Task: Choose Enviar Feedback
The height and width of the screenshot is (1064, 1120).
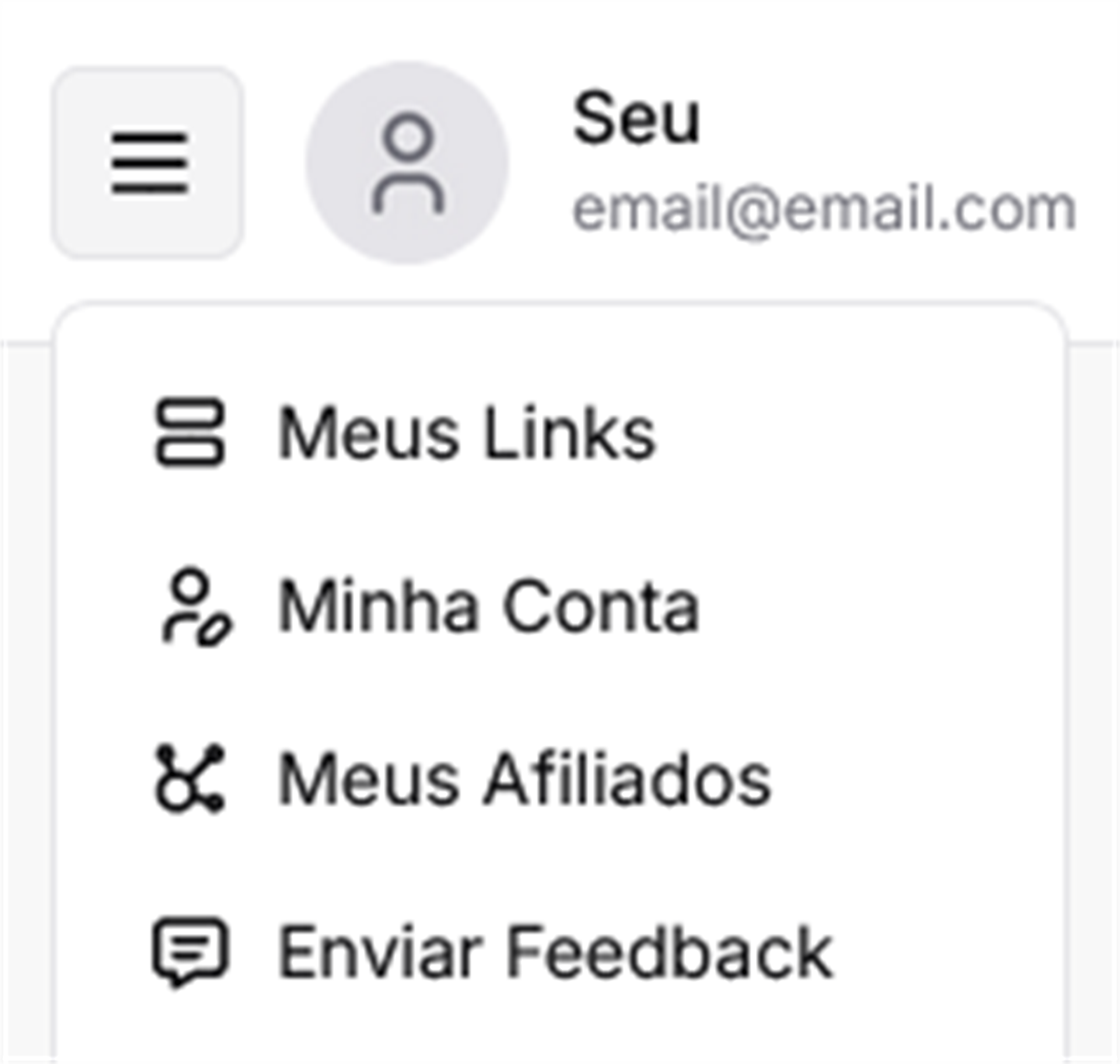Action: 554,952
